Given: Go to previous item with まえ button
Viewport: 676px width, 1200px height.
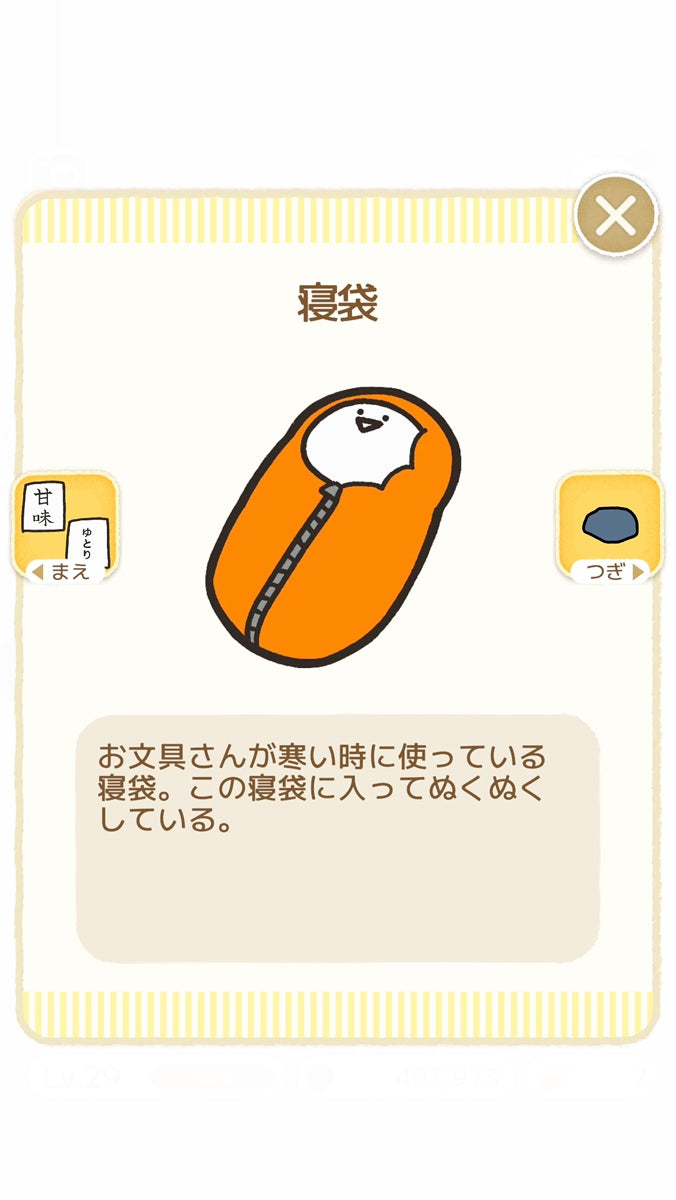Looking at the screenshot, I should (64, 528).
